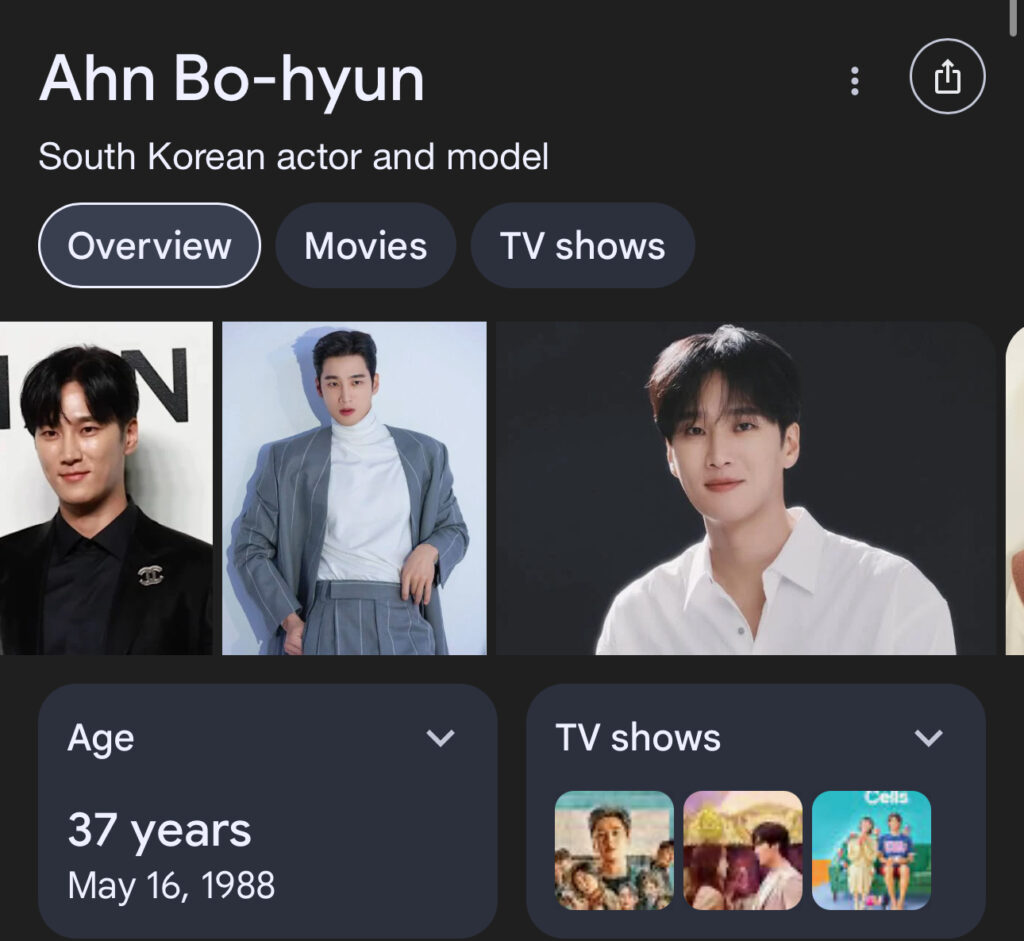Switch to the TV shows chip
Image resolution: width=1024 pixels, height=941 pixels.
(582, 246)
